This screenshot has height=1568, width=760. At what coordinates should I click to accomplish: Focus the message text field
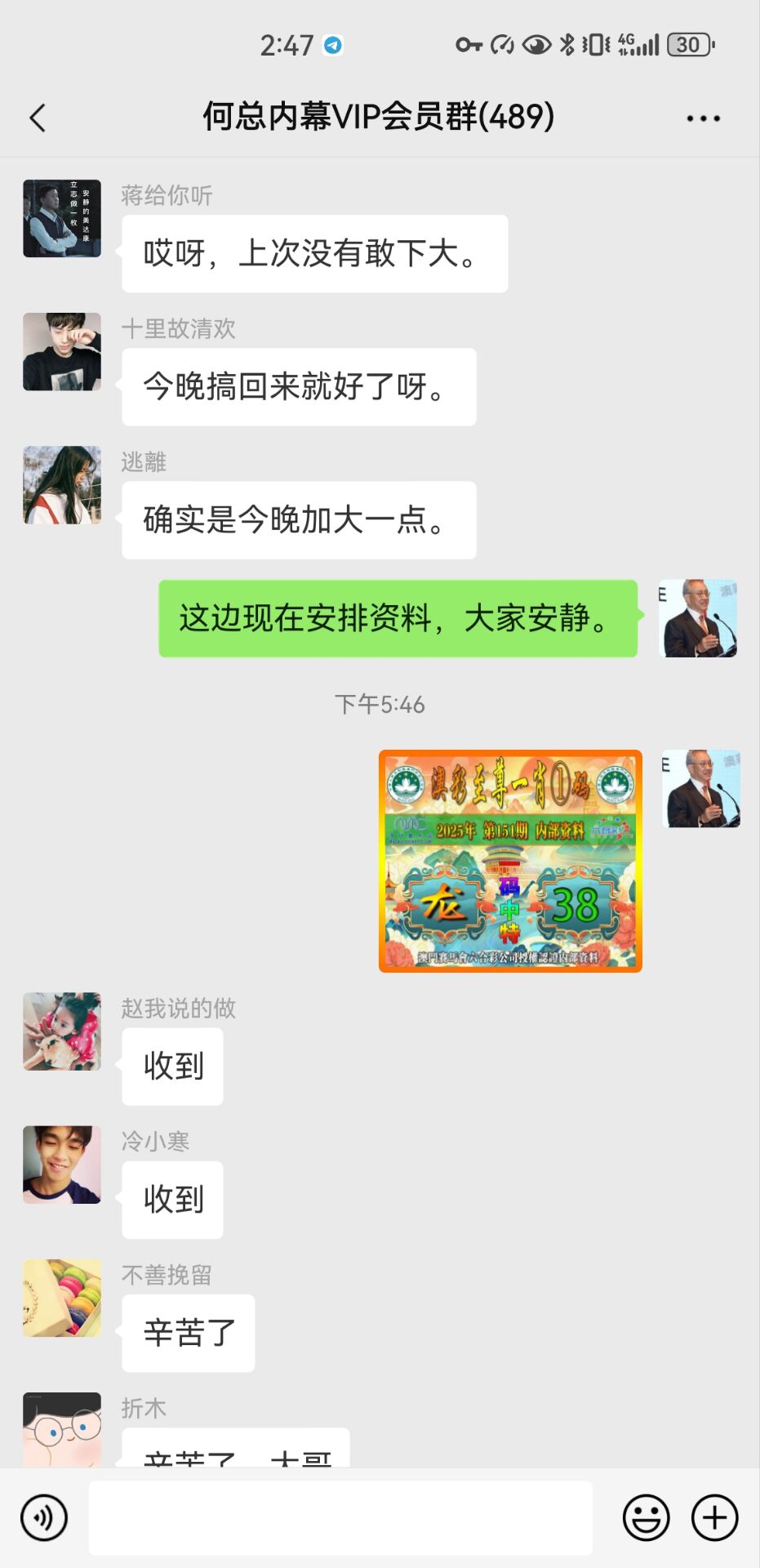click(340, 1517)
